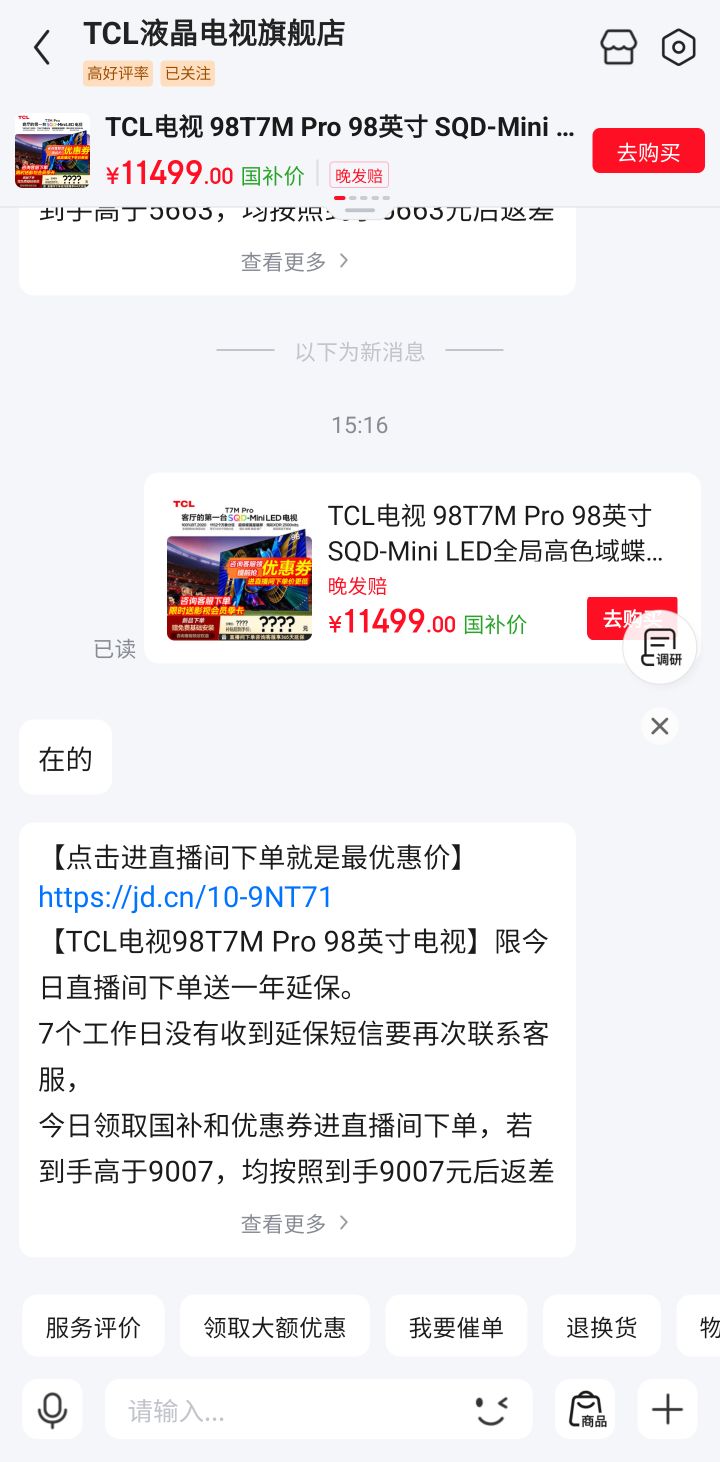Open more attachments with plus icon
Viewport: 720px width, 1462px height.
pos(667,1410)
